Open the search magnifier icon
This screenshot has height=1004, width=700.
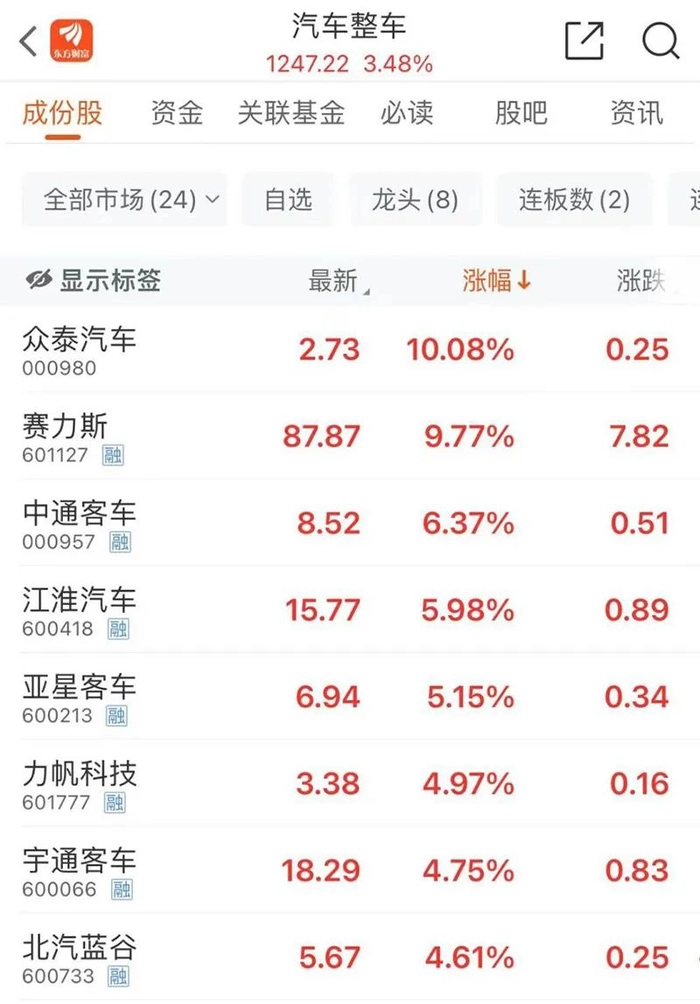(660, 41)
